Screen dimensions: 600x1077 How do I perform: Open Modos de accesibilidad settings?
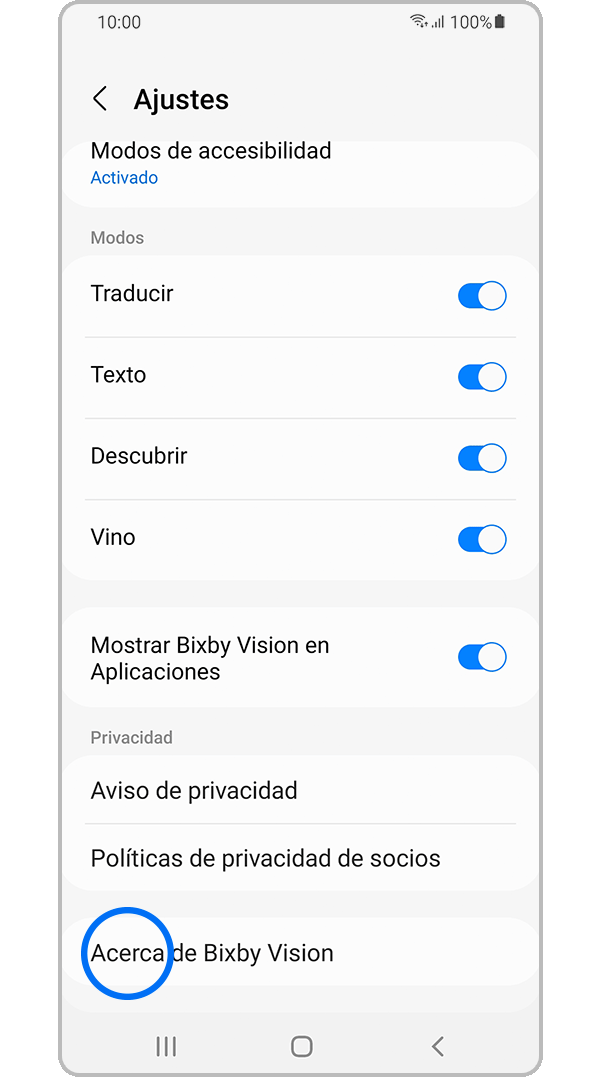tap(210, 163)
